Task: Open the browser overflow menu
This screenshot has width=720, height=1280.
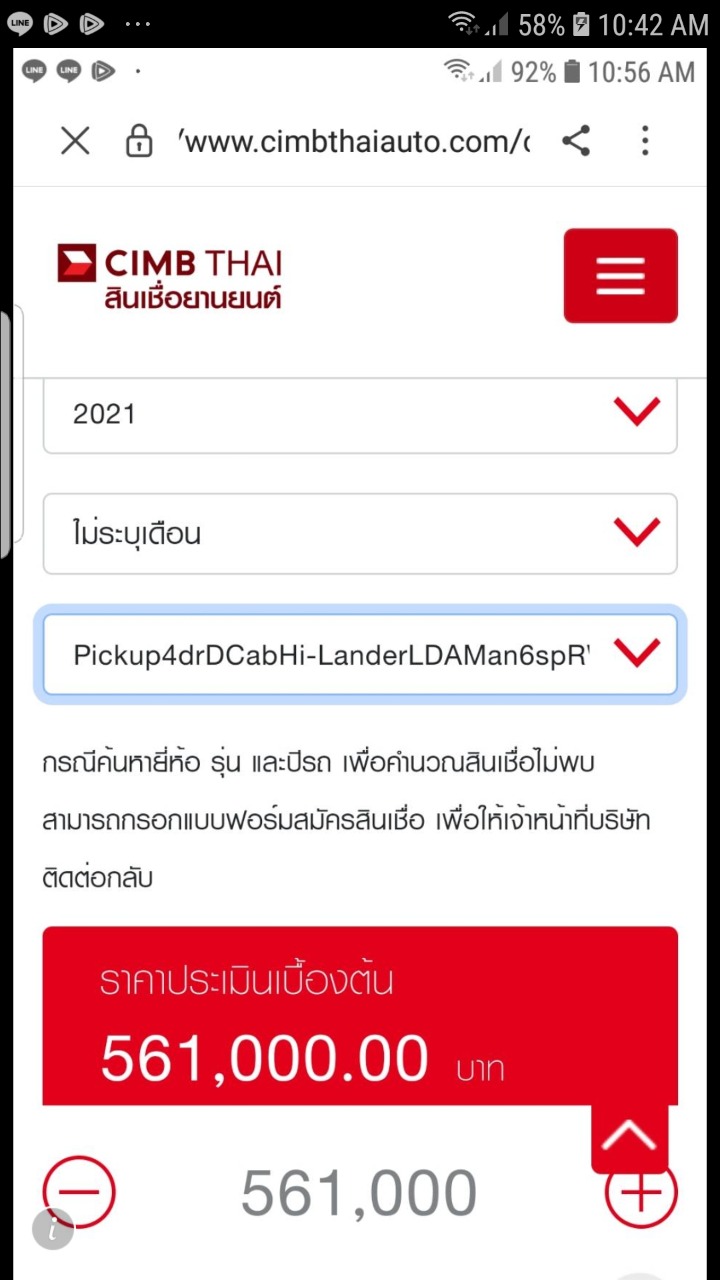Action: pos(645,141)
